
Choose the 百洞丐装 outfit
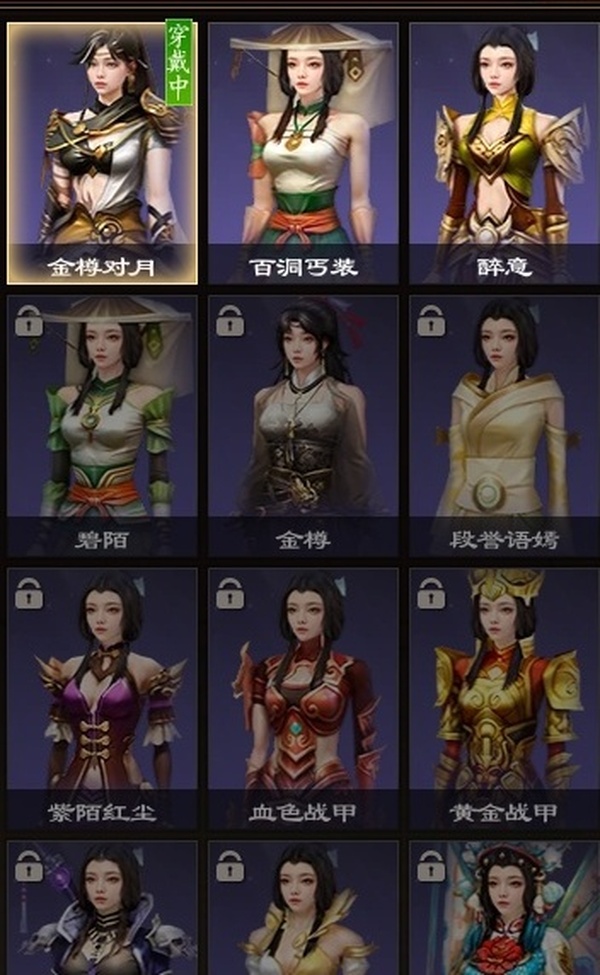point(303,152)
